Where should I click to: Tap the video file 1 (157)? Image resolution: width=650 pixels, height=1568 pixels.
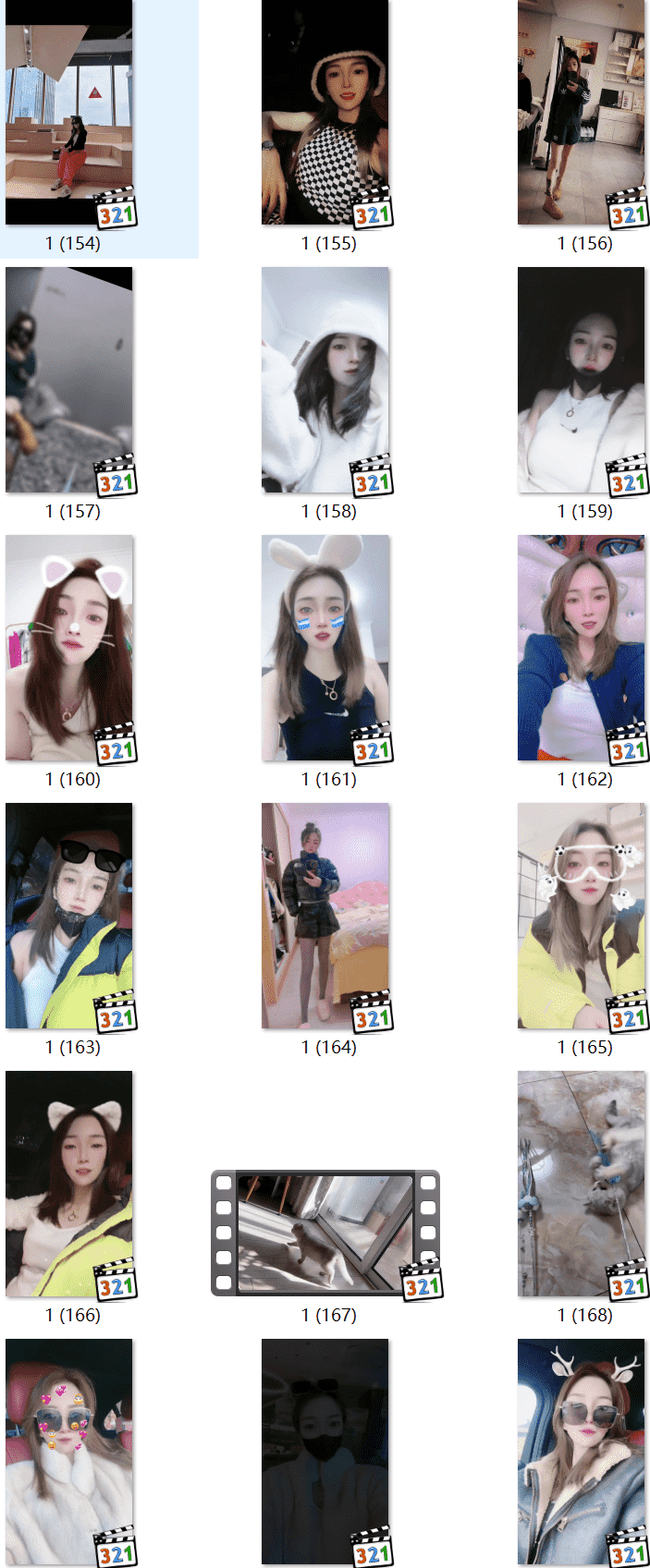click(69, 380)
